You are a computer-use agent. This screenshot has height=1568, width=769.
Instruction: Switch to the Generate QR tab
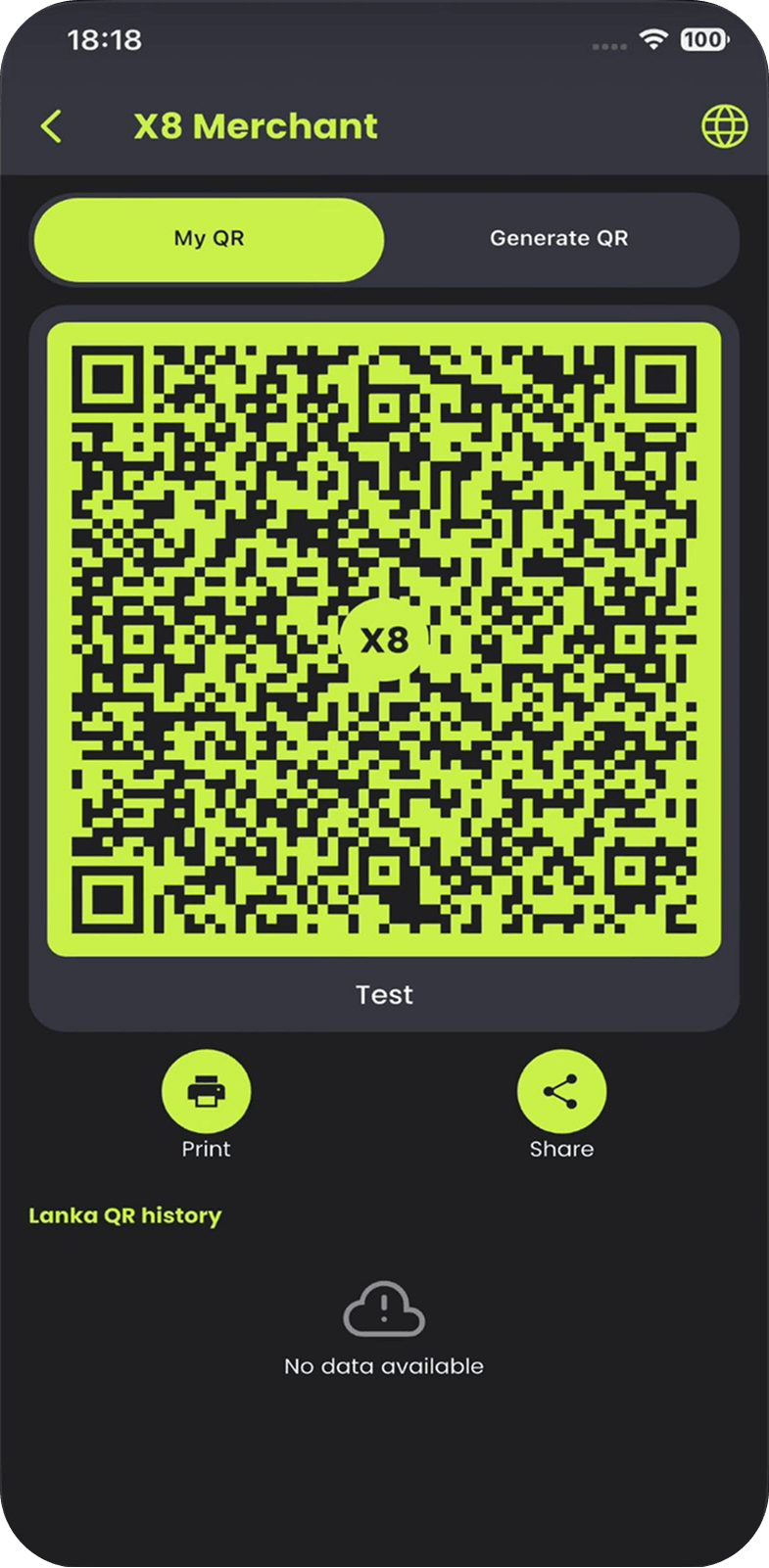(558, 239)
